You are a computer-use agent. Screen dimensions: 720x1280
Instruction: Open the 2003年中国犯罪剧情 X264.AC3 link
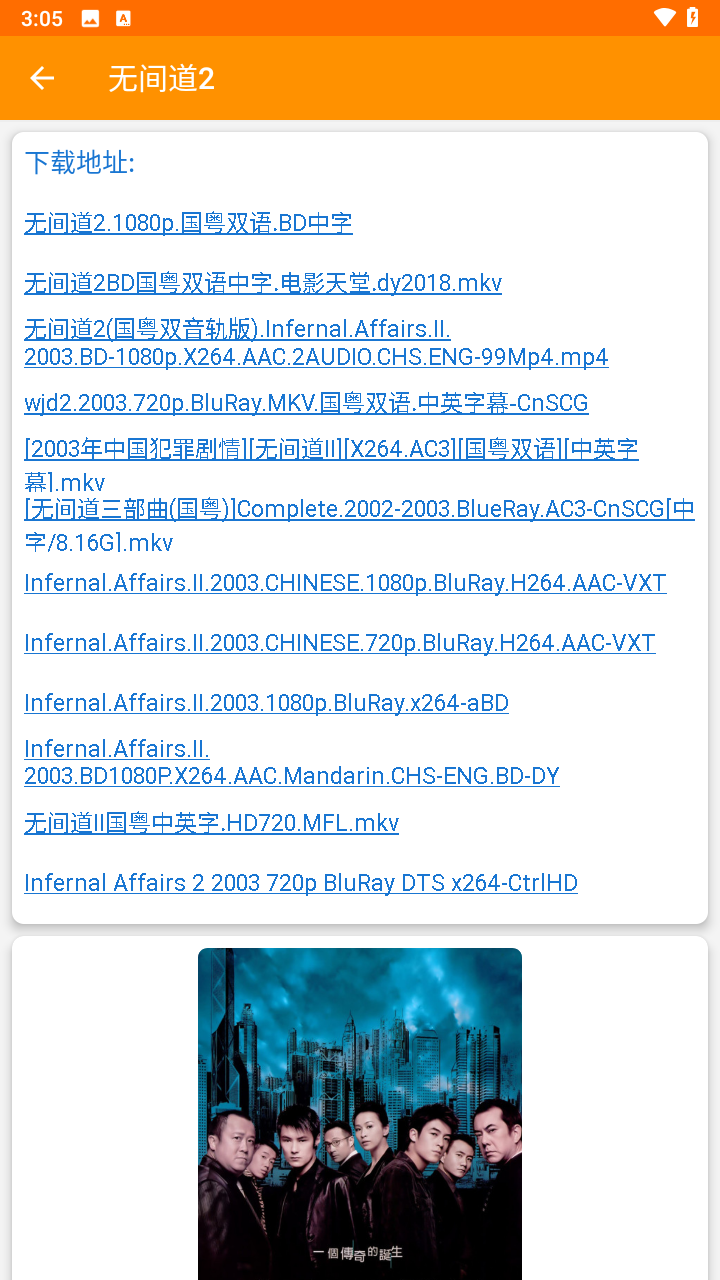pos(330,462)
